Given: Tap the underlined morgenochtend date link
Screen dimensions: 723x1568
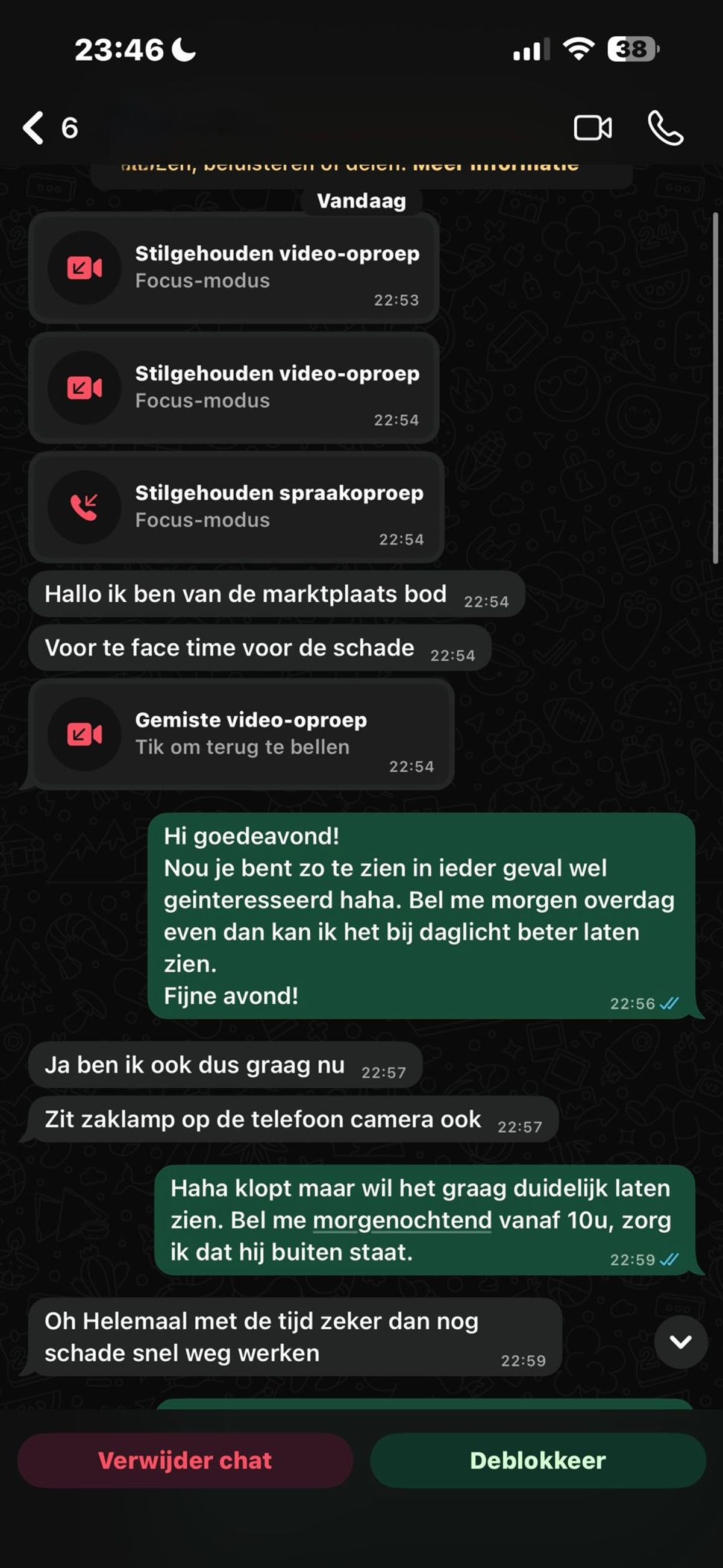Looking at the screenshot, I should coord(402,1220).
